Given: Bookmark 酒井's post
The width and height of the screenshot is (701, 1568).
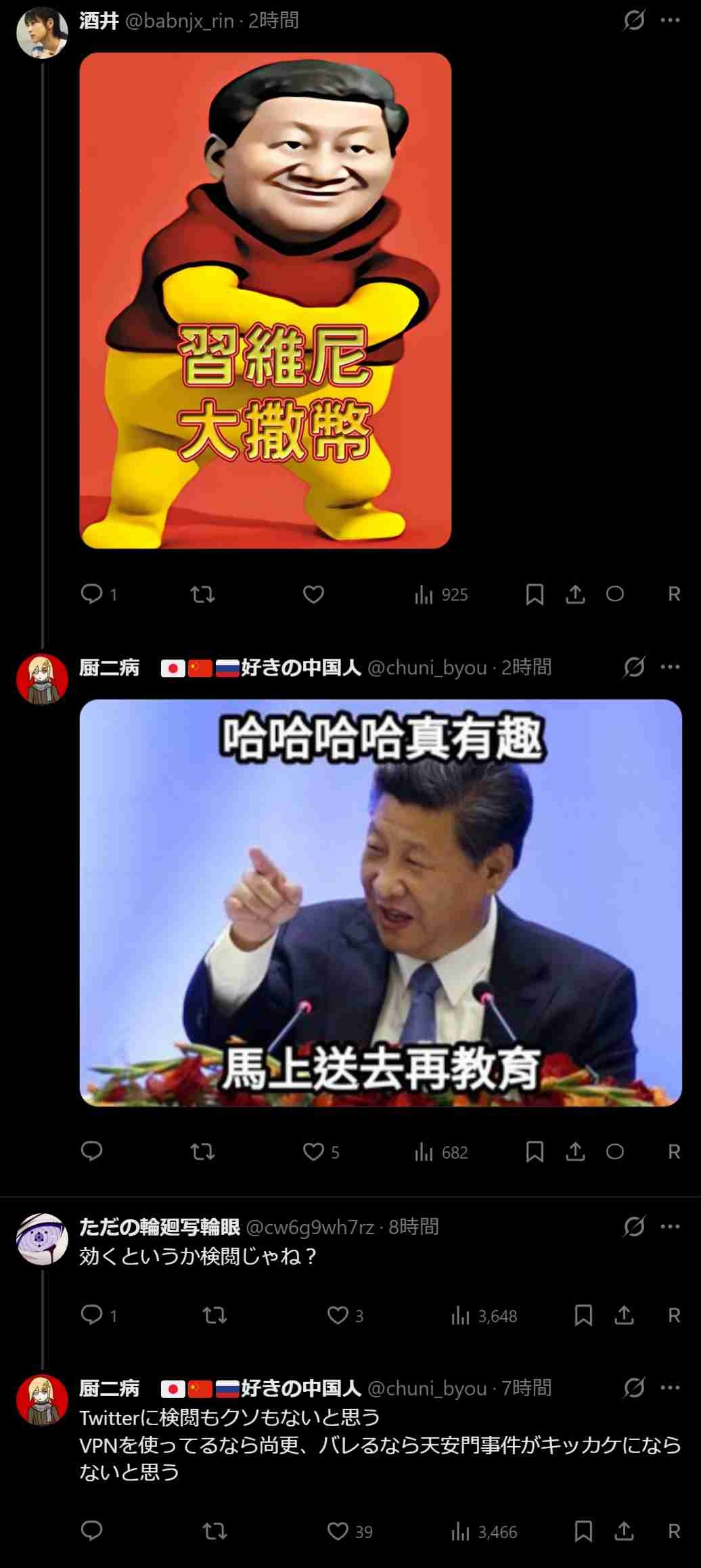Looking at the screenshot, I should tap(535, 594).
